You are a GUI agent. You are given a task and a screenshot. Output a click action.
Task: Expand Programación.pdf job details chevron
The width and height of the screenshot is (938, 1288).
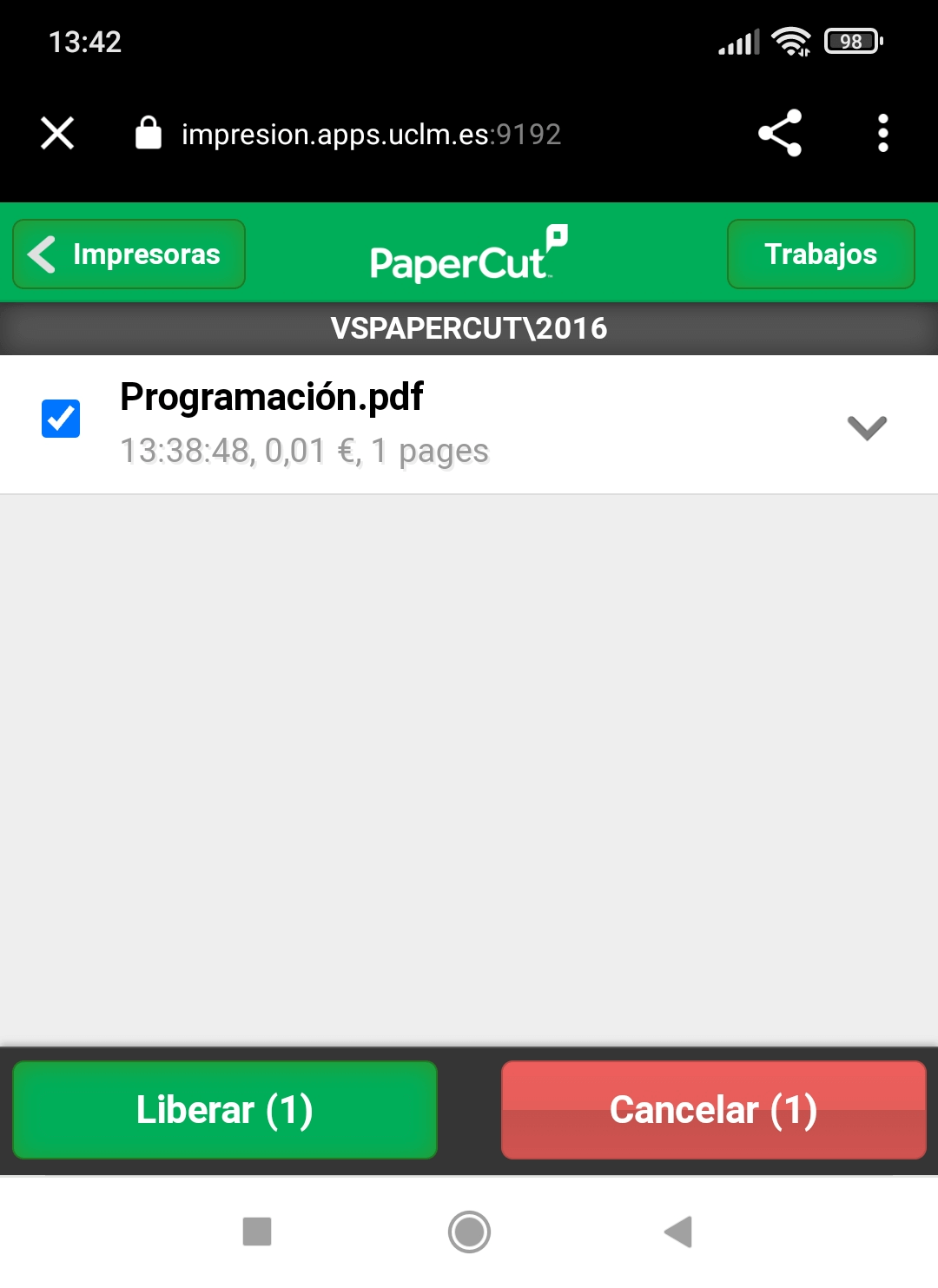click(x=866, y=427)
